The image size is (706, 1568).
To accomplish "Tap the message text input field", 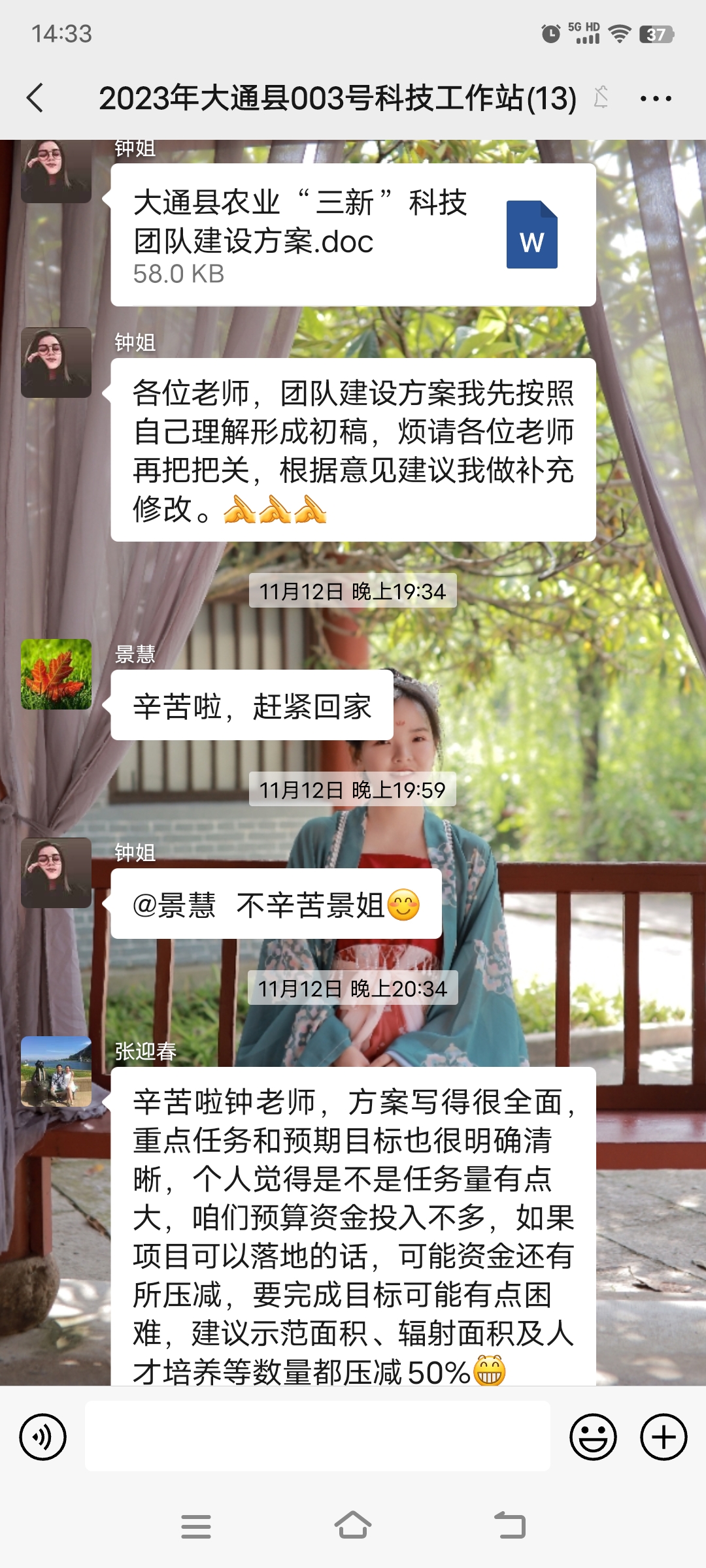I will point(317,1436).
